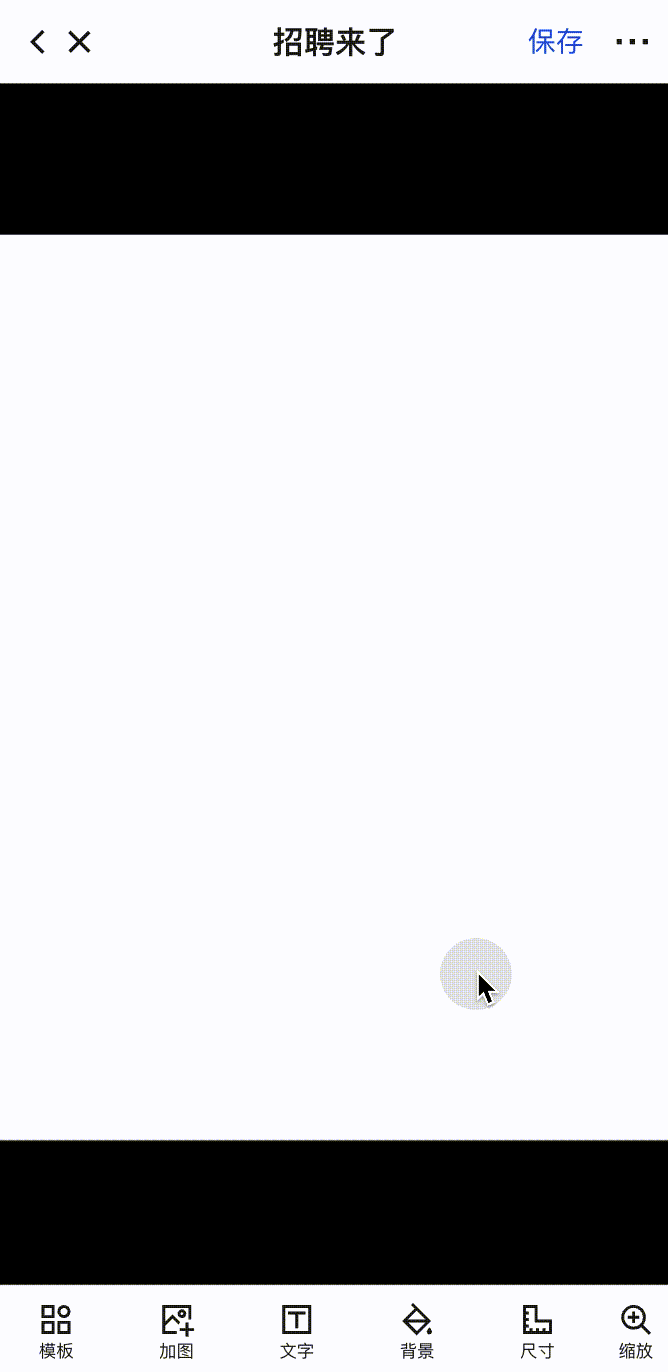Change the background via 背景
The height and width of the screenshot is (1372, 668).
(417, 1332)
